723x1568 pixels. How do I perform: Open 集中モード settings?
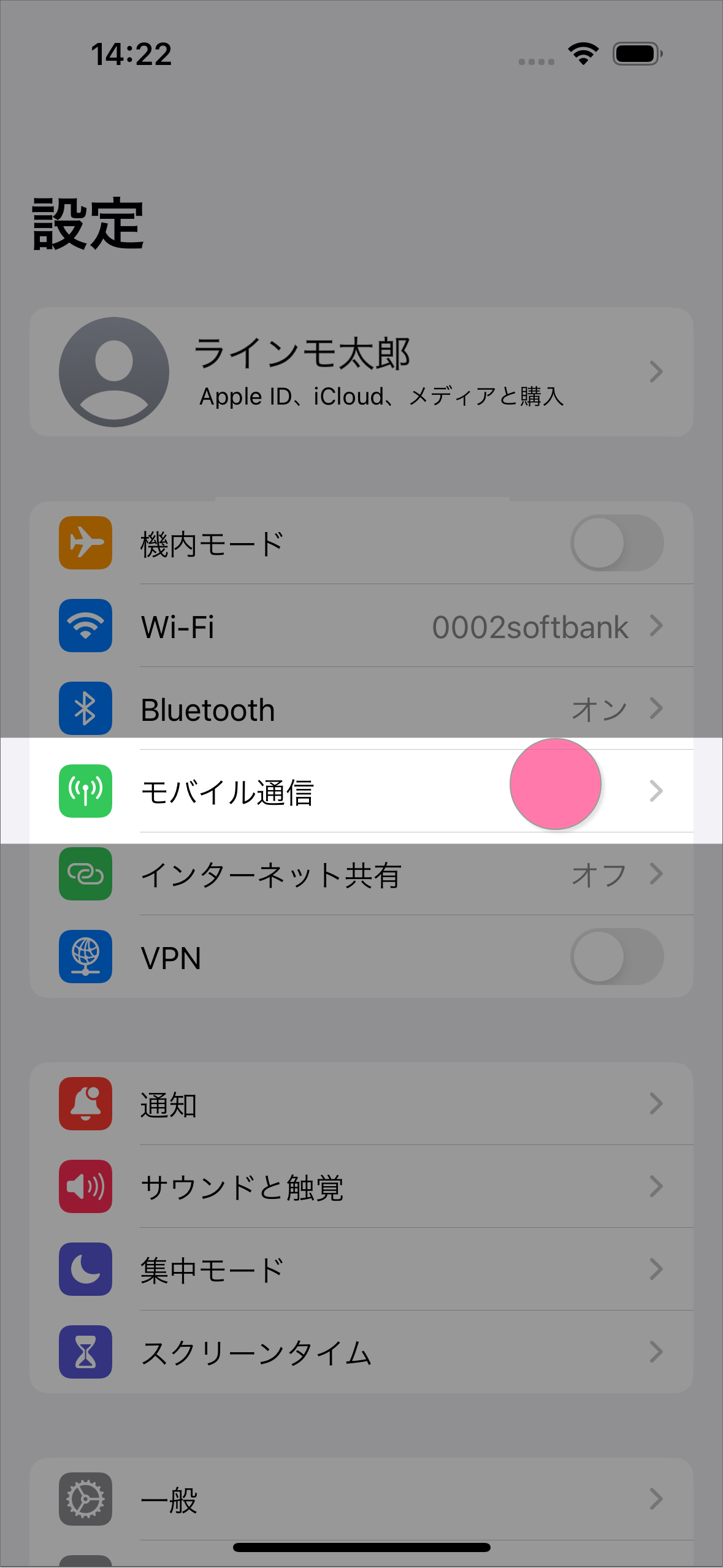pos(361,1269)
